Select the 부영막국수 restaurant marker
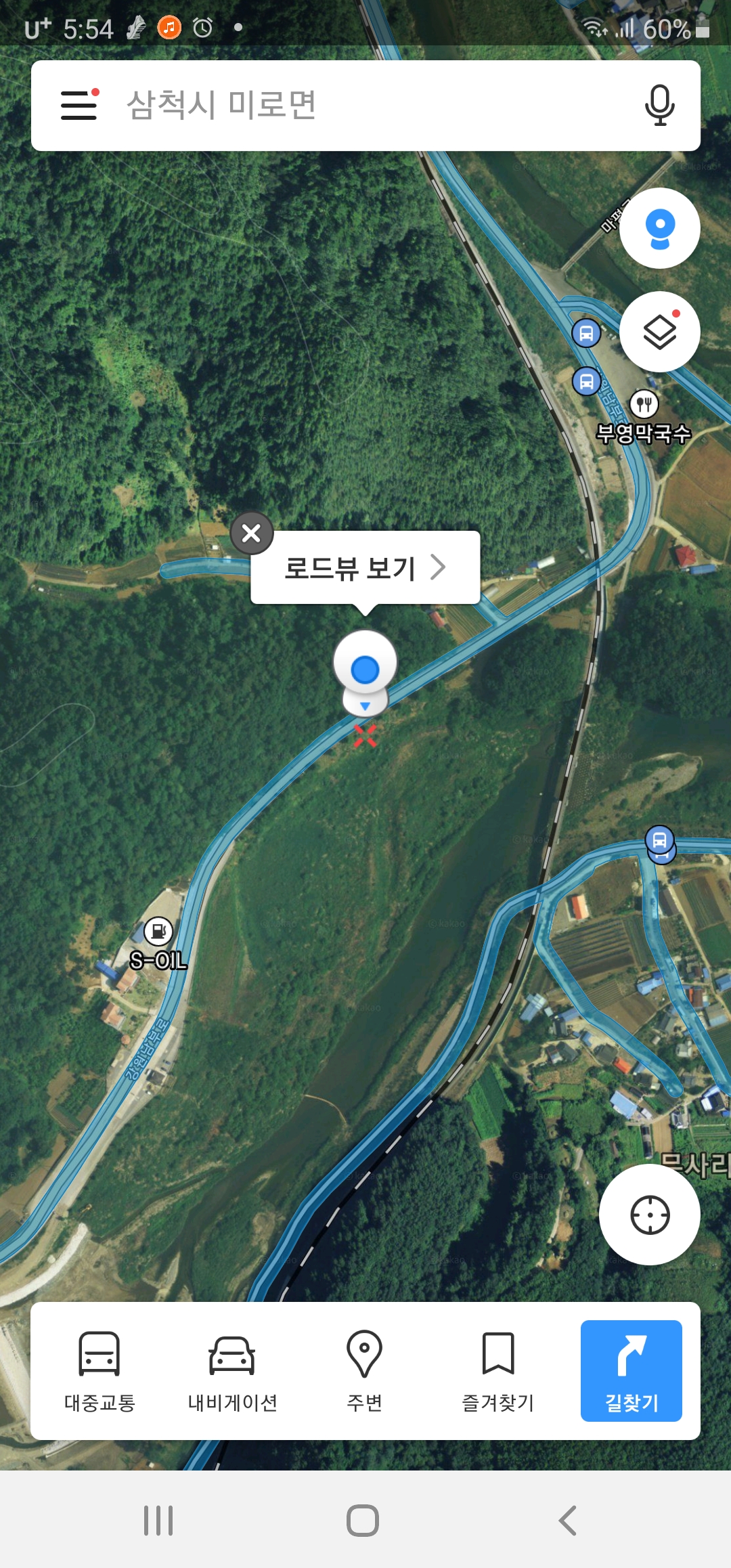This screenshot has width=731, height=1568. click(x=644, y=405)
